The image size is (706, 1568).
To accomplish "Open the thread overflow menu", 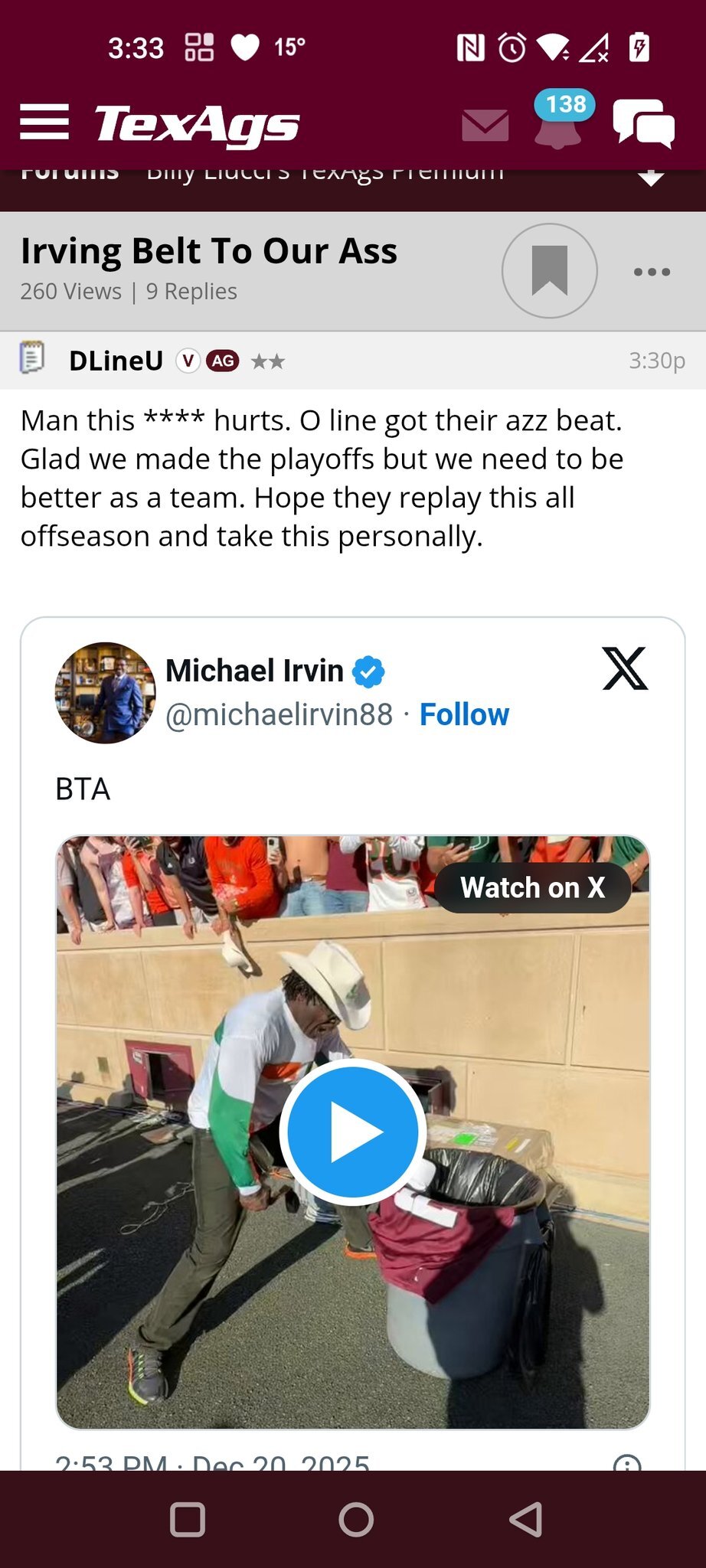I will tap(652, 272).
